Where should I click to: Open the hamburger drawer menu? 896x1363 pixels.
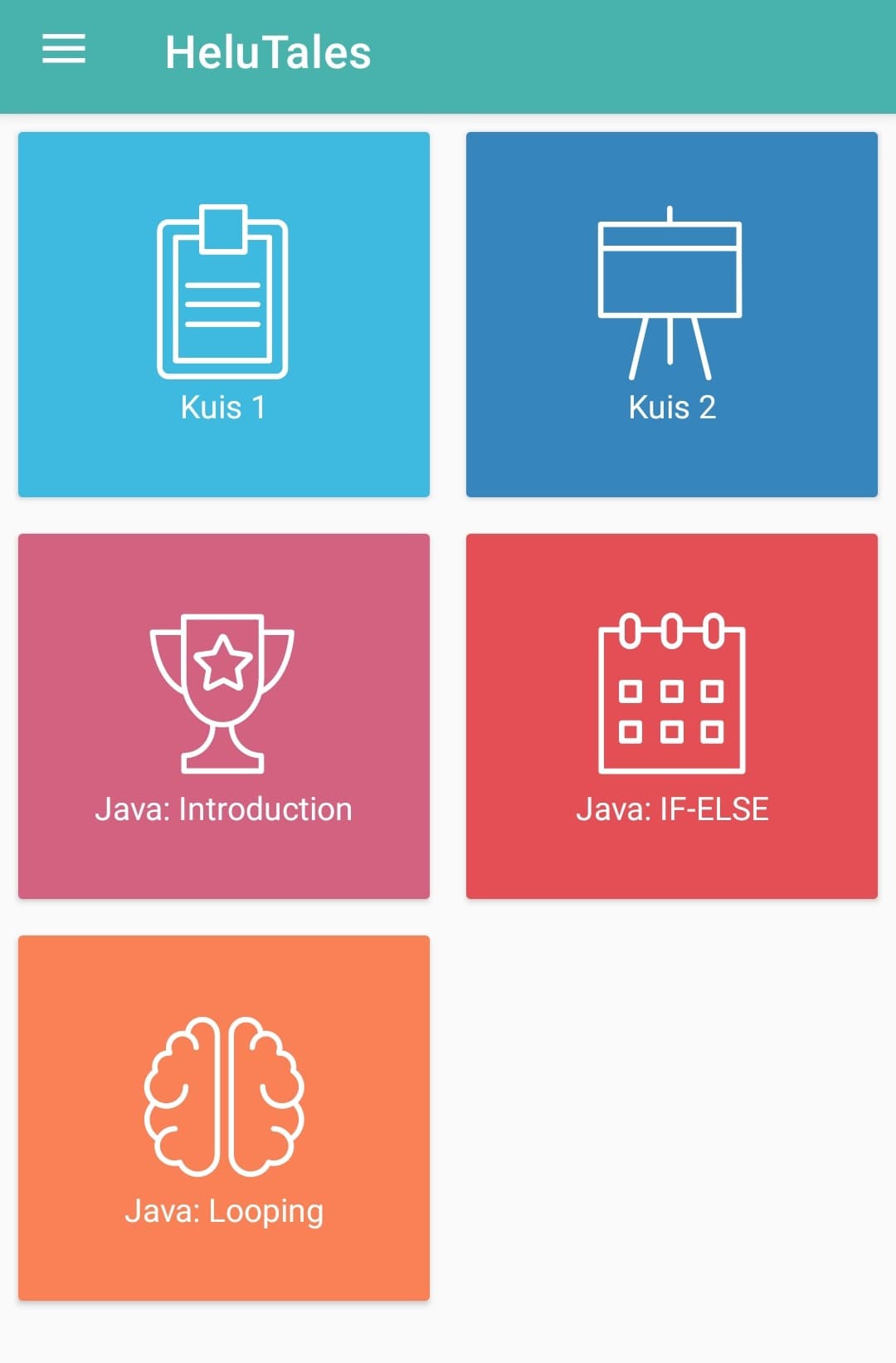pos(64,50)
